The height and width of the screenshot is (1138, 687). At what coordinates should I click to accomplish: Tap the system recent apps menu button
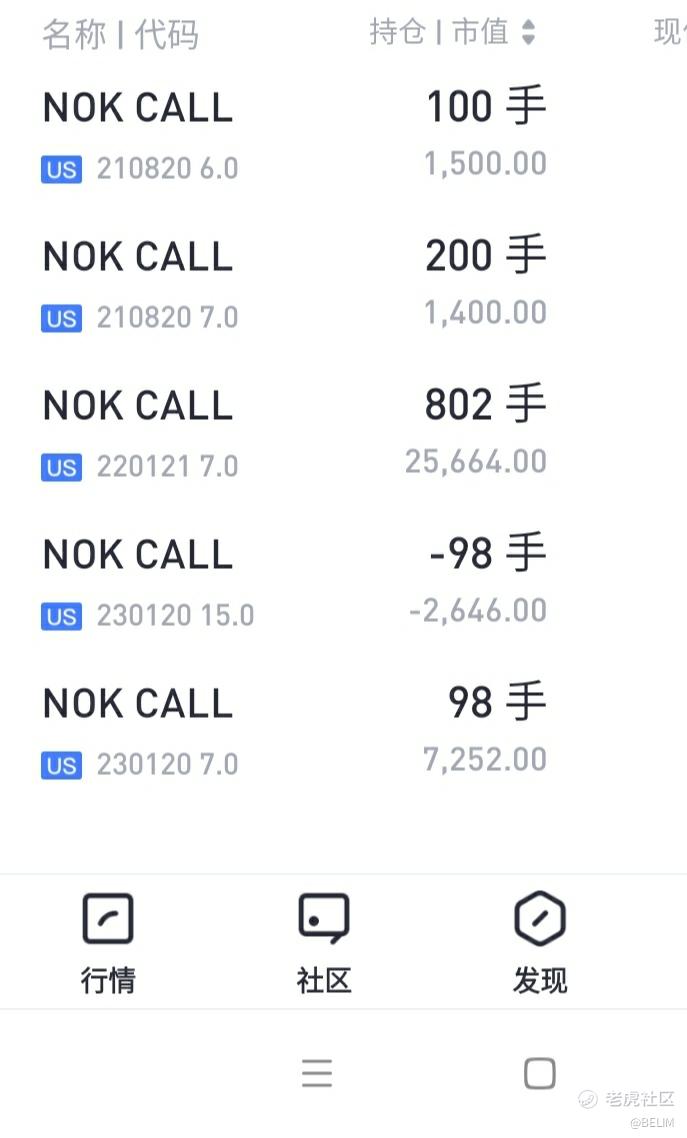coord(317,1073)
